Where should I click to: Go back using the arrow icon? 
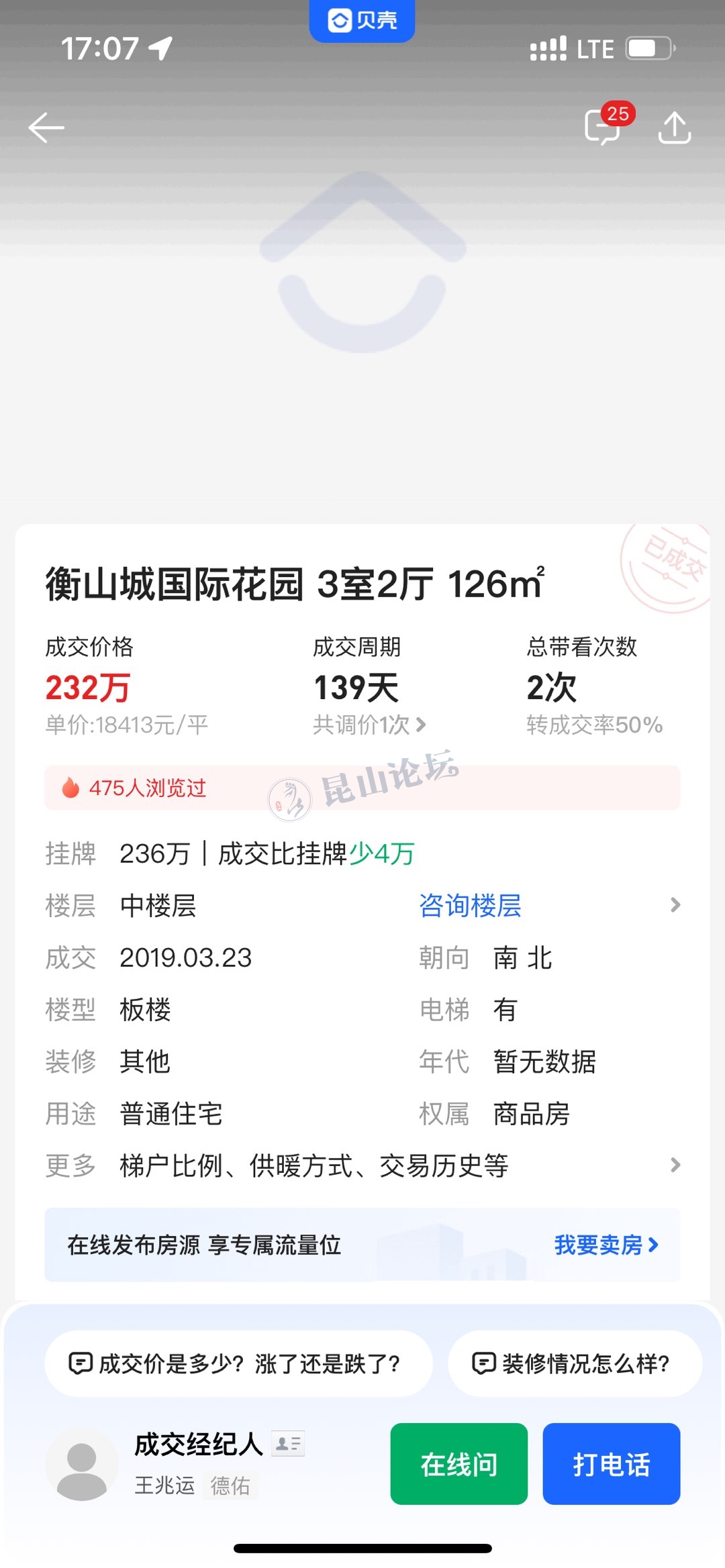pyautogui.click(x=46, y=127)
